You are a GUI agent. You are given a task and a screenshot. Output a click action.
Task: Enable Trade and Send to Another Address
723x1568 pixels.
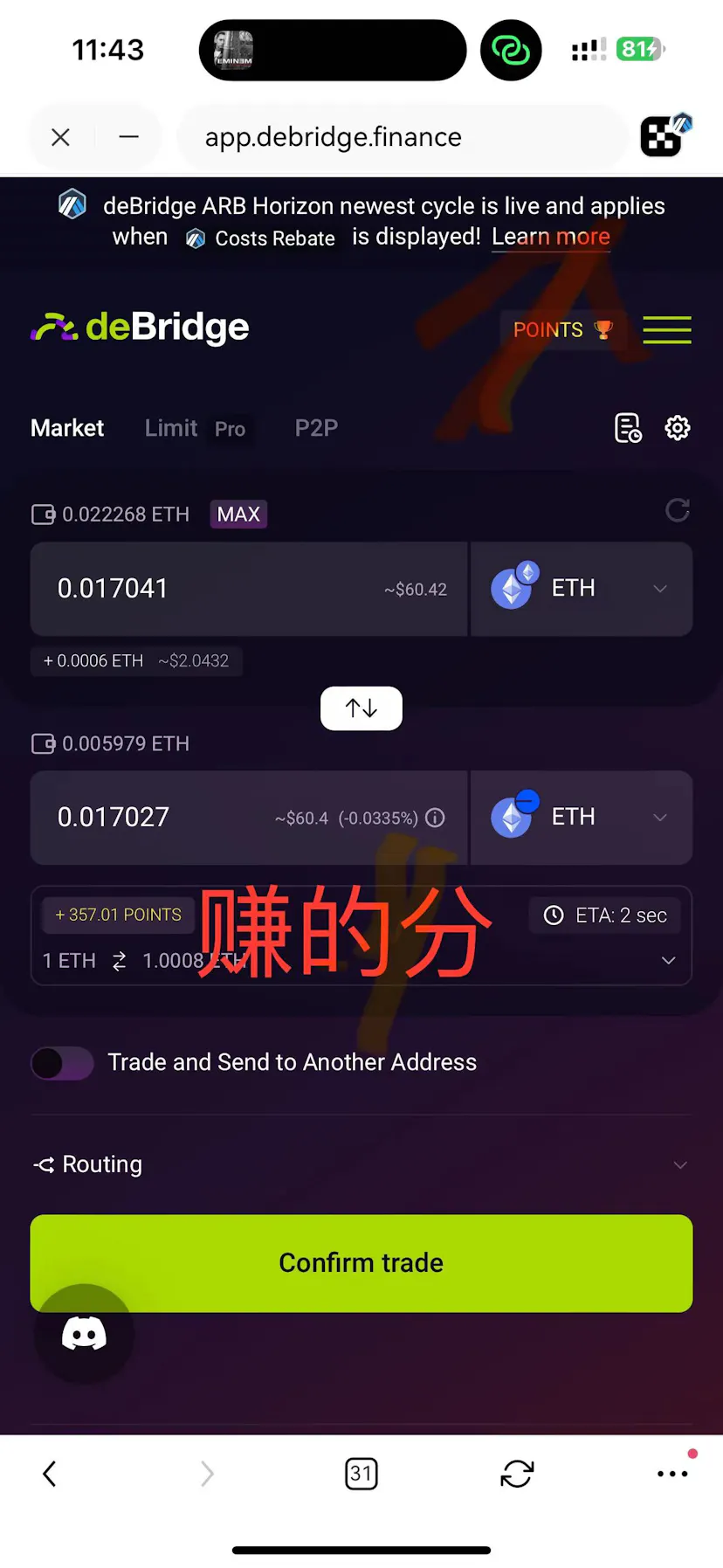click(61, 1062)
